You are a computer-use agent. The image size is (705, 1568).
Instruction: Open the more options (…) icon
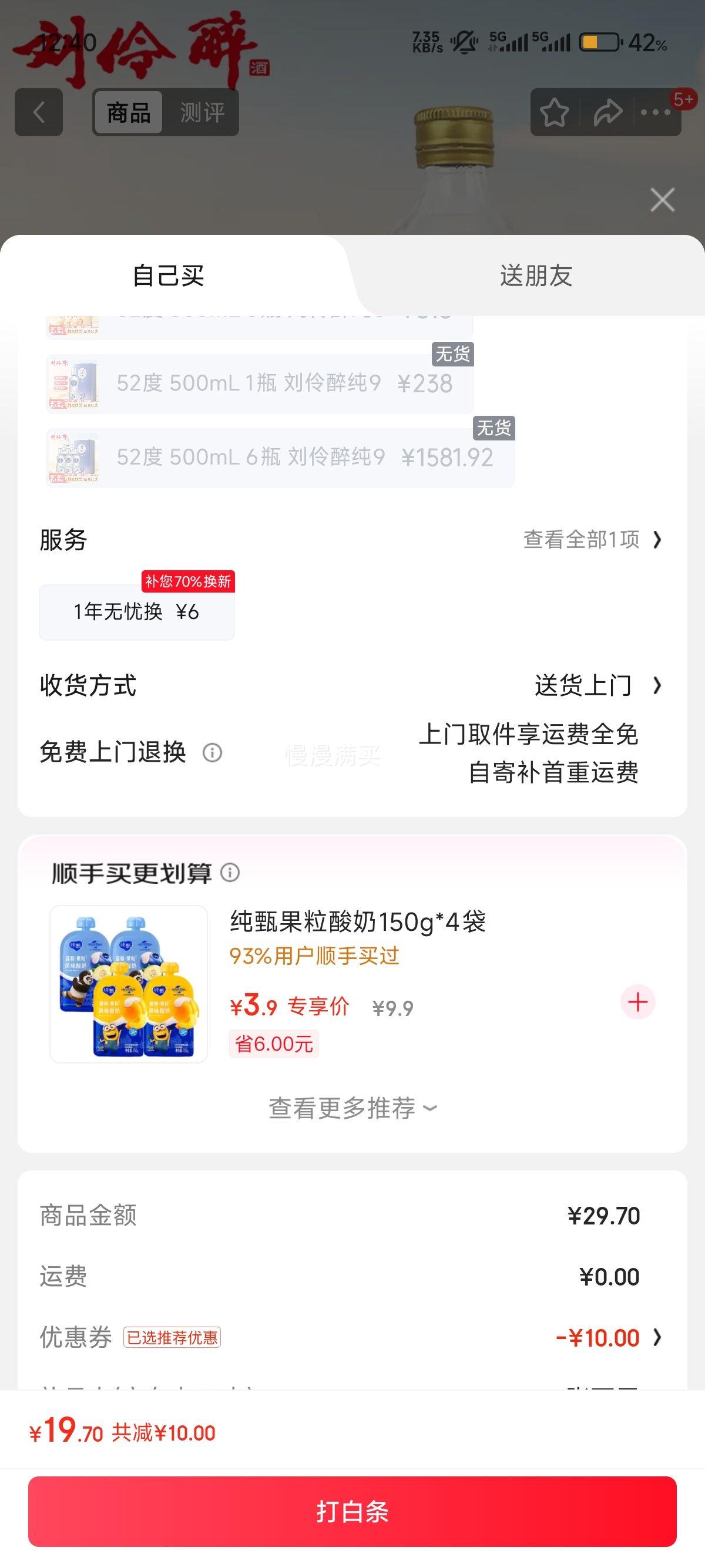coord(656,113)
